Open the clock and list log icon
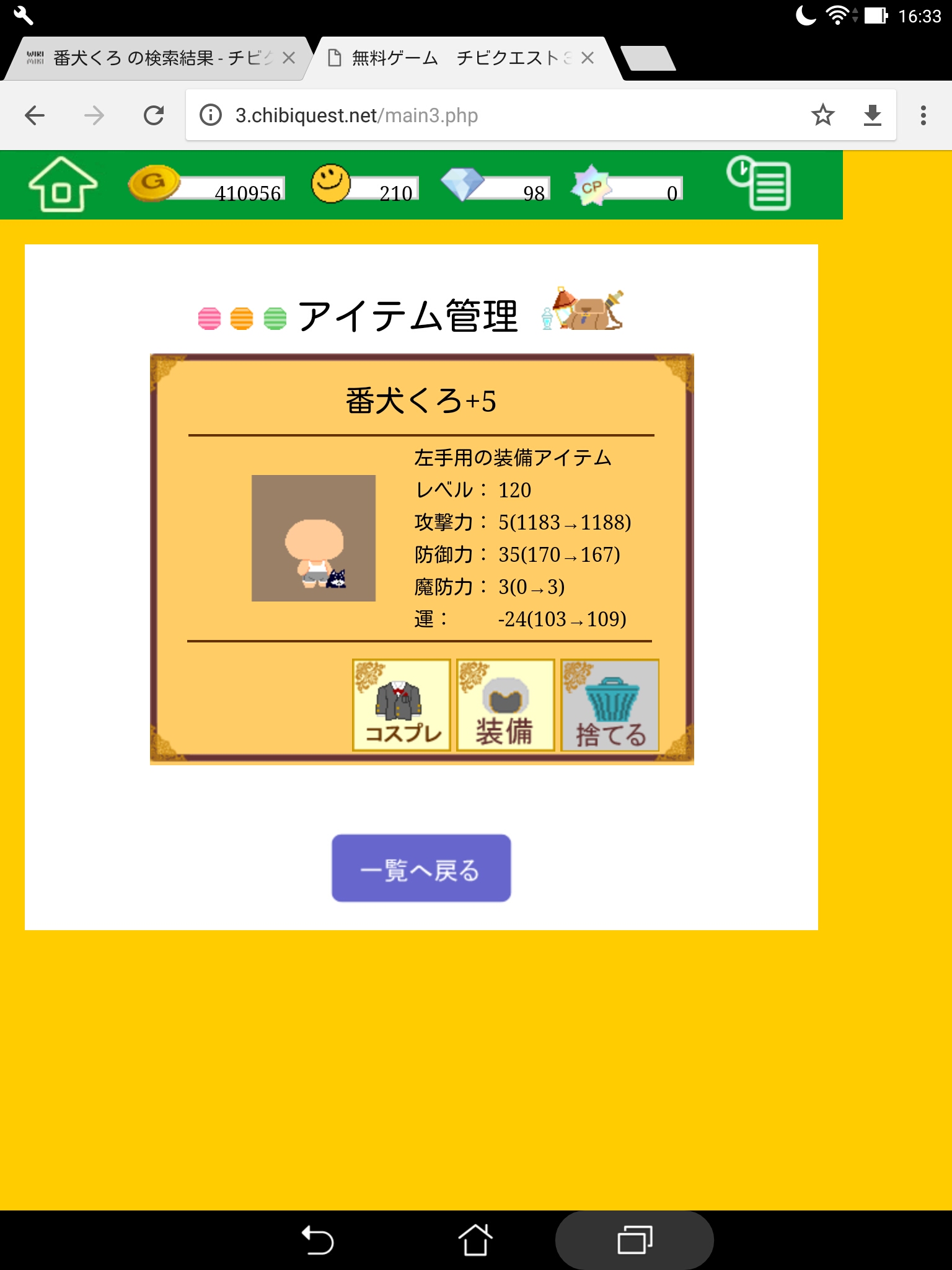The height and width of the screenshot is (1270, 952). click(x=759, y=185)
